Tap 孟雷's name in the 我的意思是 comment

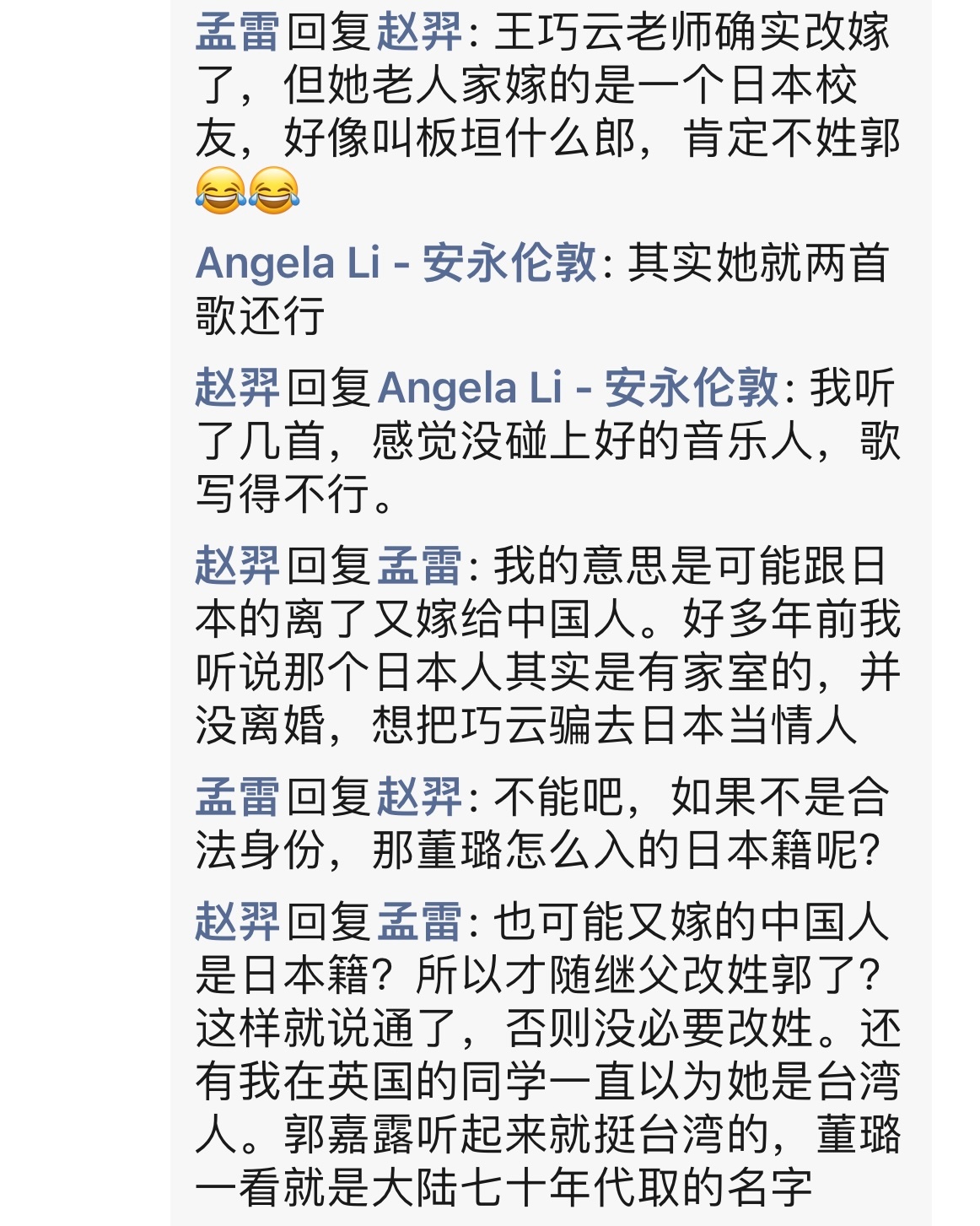tap(419, 566)
